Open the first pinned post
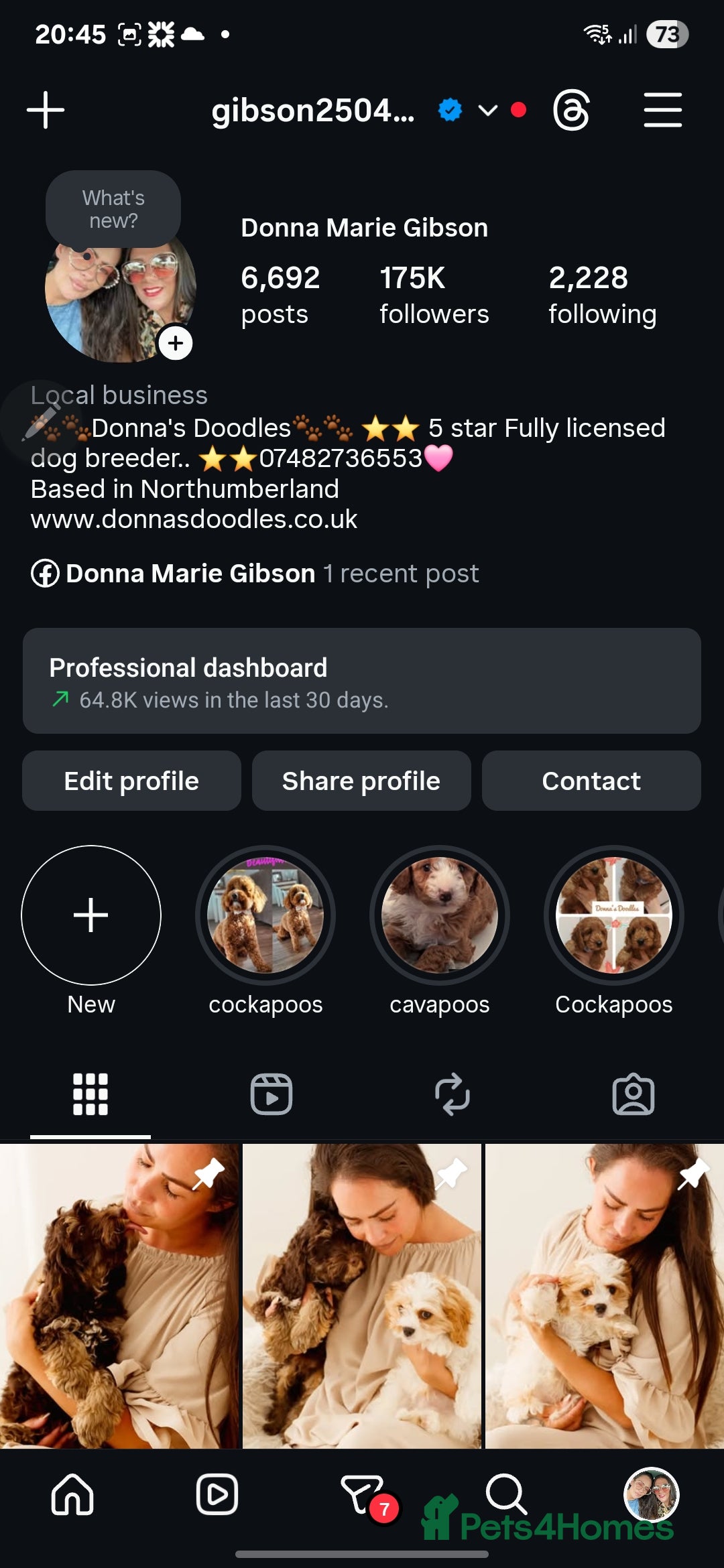The width and height of the screenshot is (724, 1568). click(x=121, y=1293)
